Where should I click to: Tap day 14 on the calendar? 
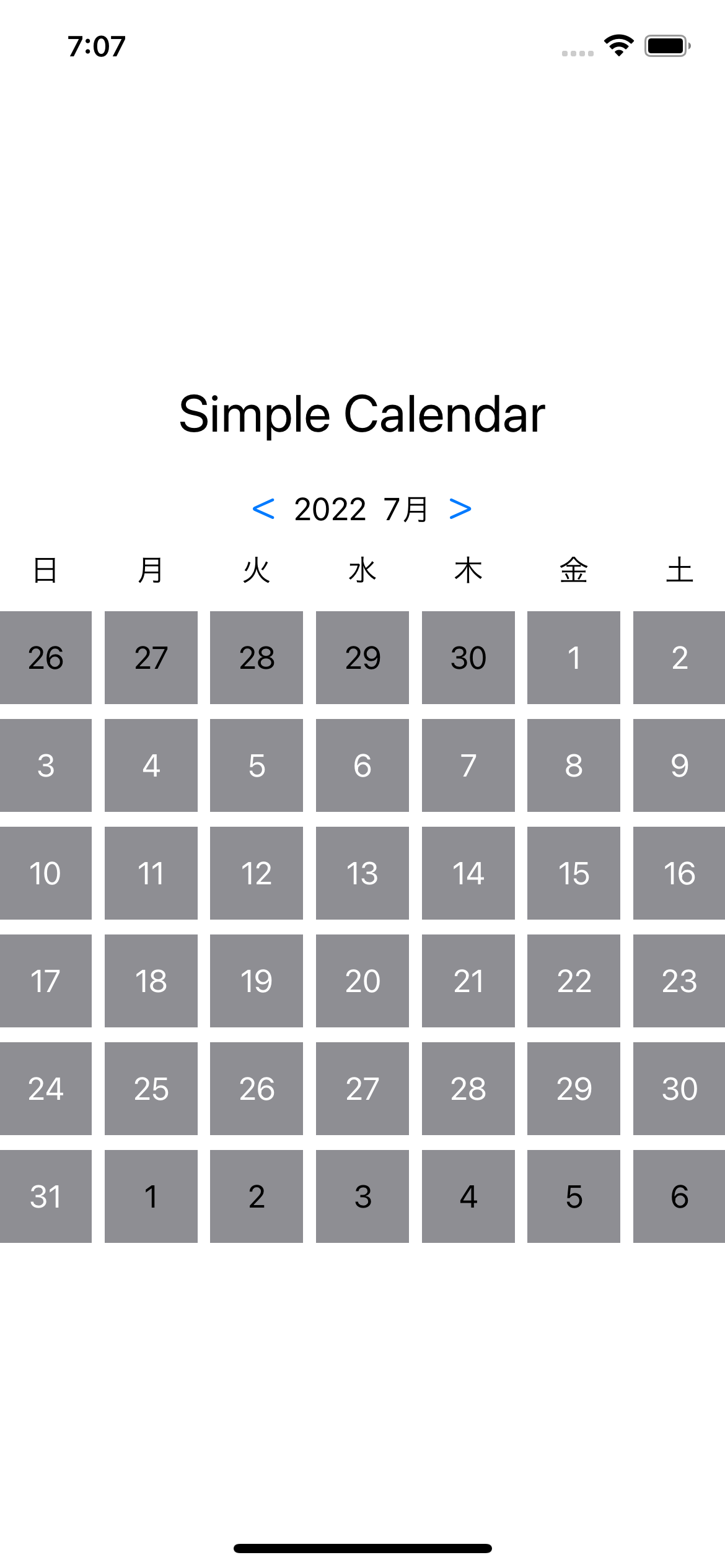(468, 873)
